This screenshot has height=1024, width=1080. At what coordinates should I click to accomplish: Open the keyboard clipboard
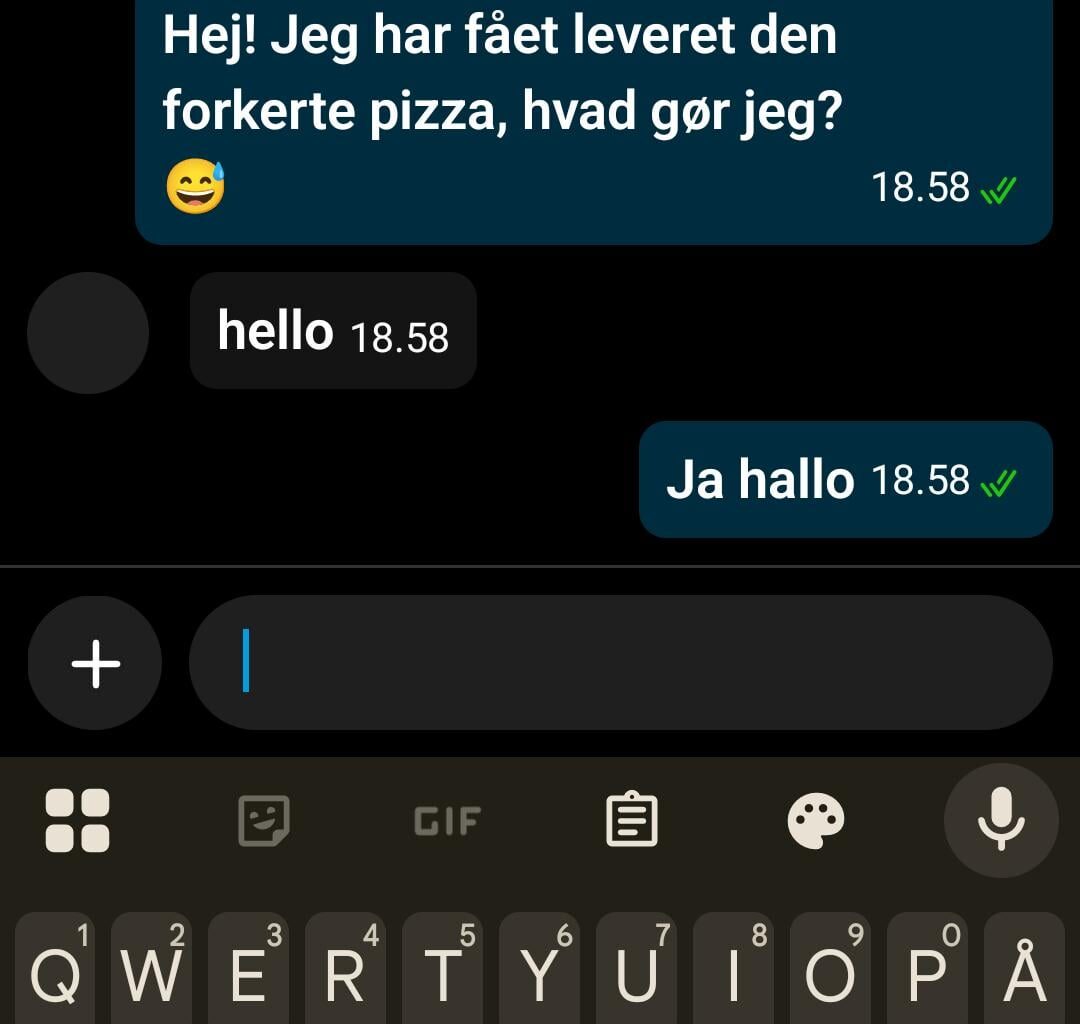(632, 821)
